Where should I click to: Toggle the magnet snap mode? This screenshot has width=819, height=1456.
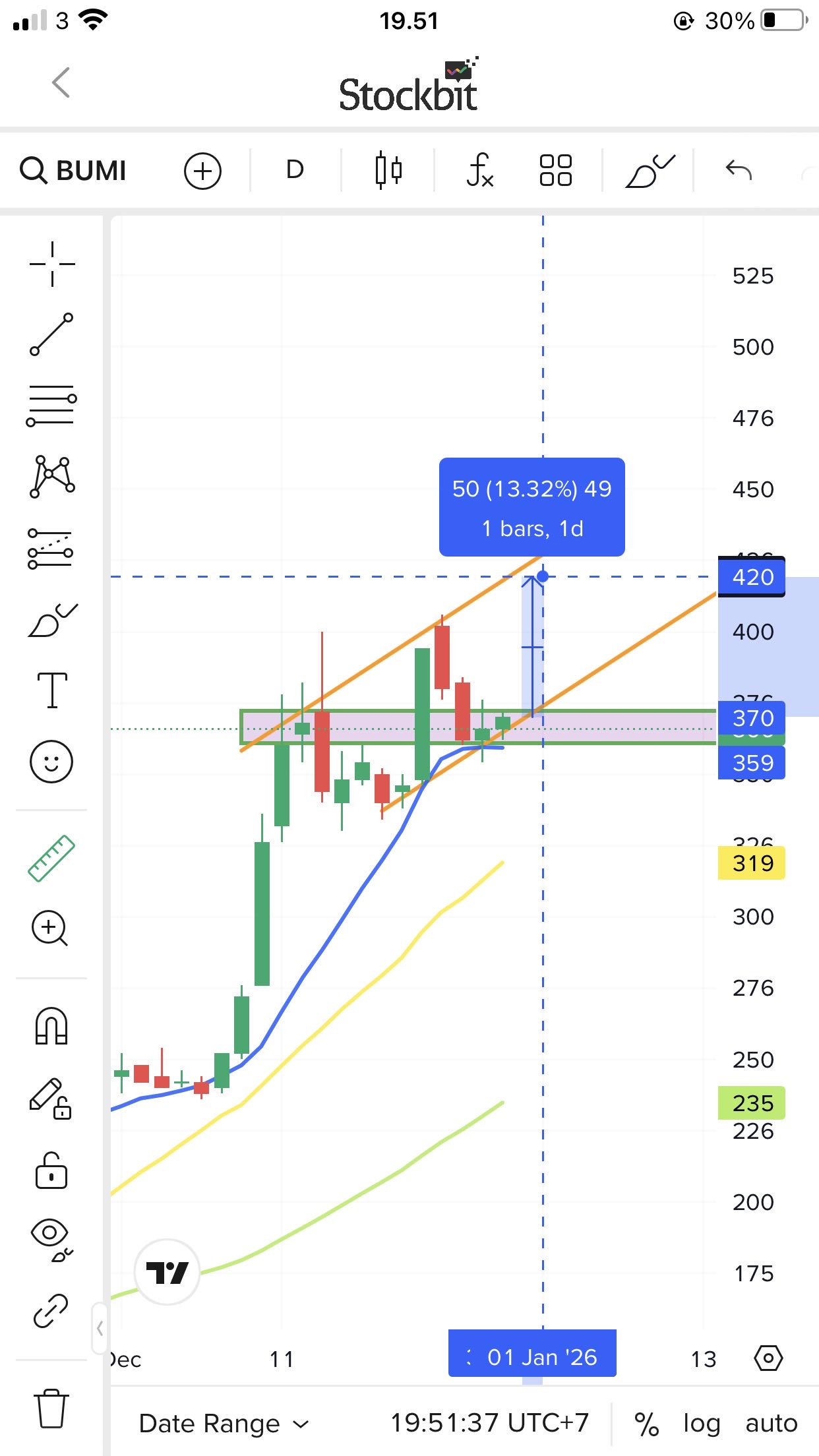tap(51, 1026)
